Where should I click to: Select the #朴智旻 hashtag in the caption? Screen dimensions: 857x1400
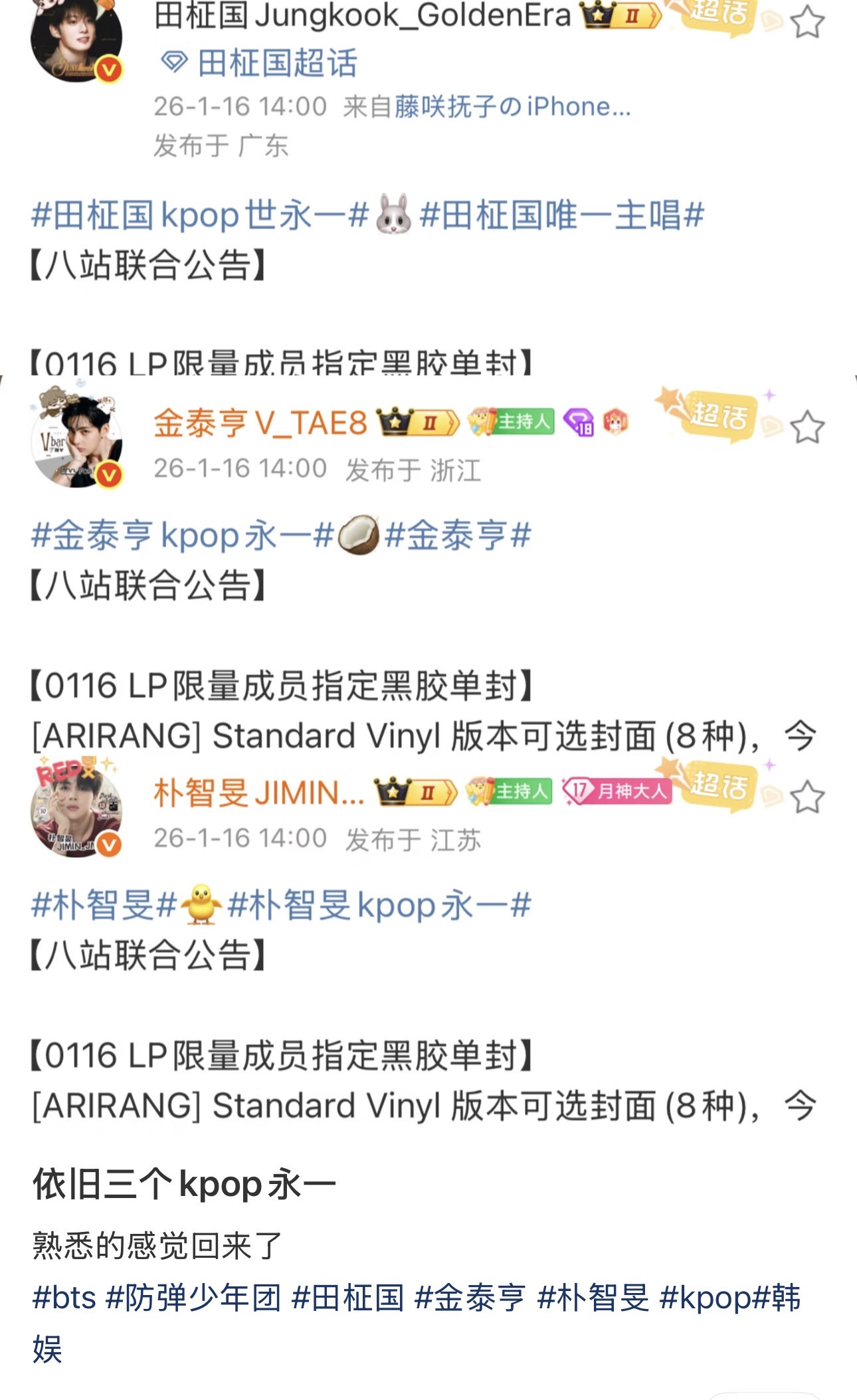pos(593,1298)
